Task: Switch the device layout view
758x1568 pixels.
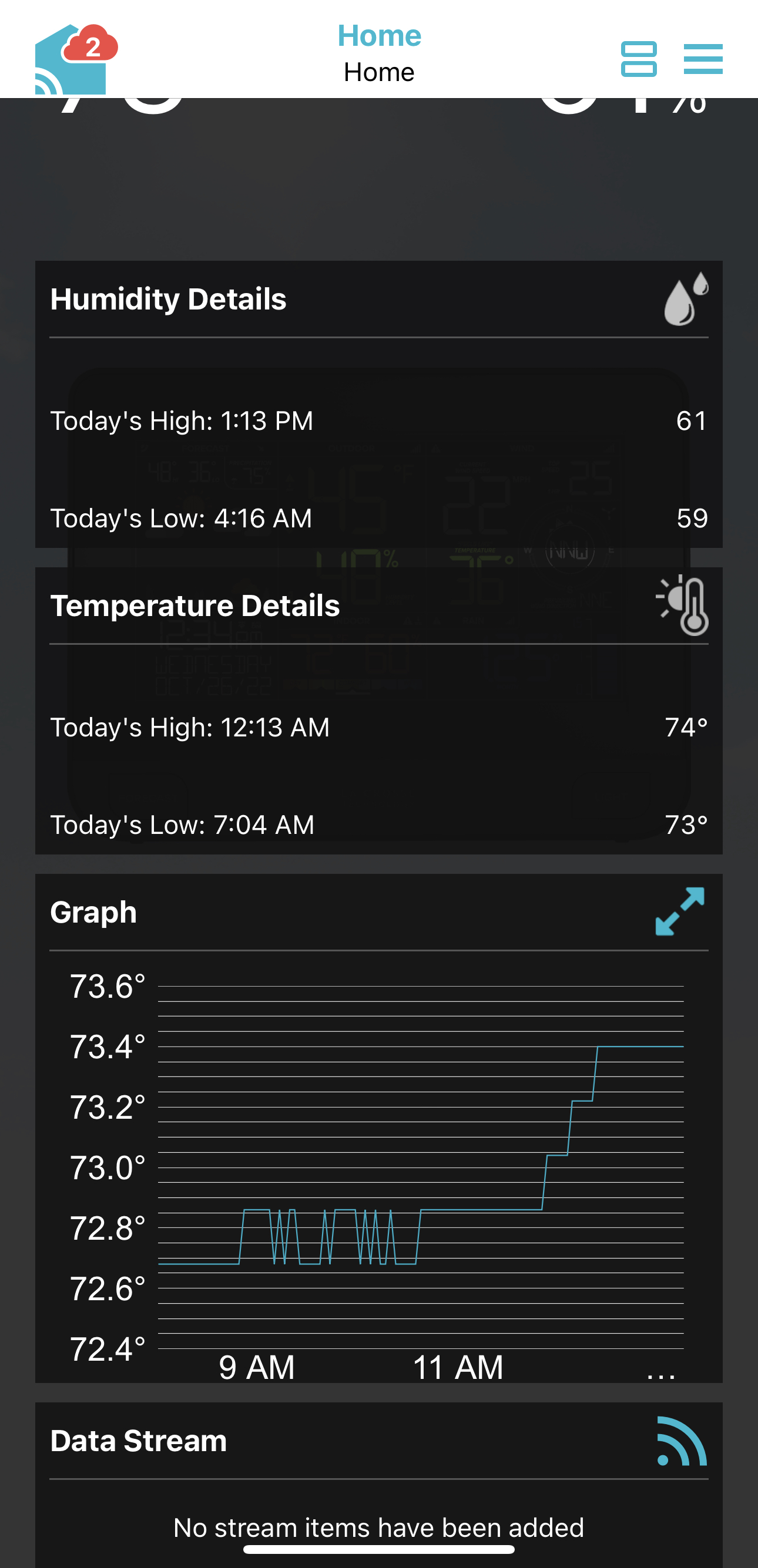Action: click(638, 59)
